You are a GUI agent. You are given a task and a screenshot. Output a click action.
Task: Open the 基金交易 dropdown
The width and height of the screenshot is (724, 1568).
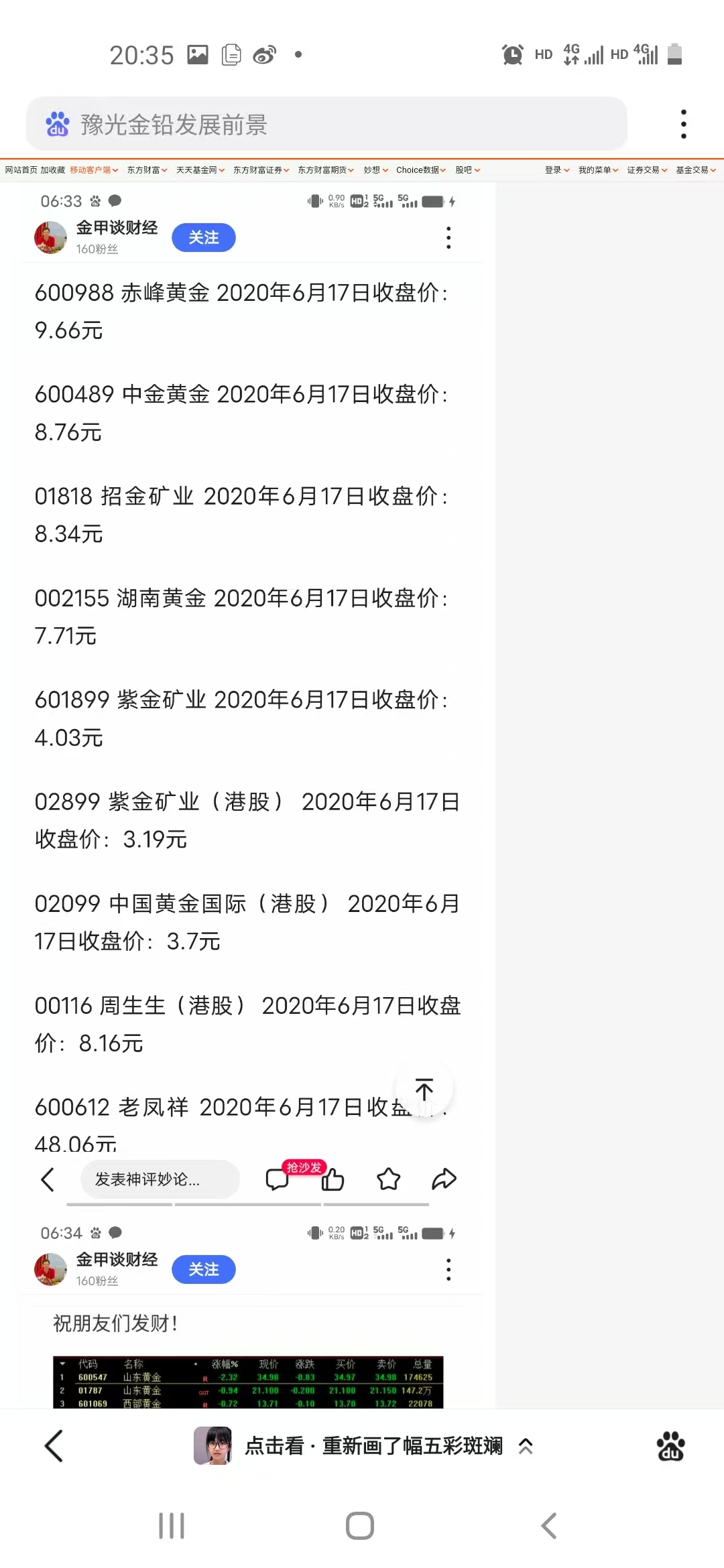[x=695, y=170]
